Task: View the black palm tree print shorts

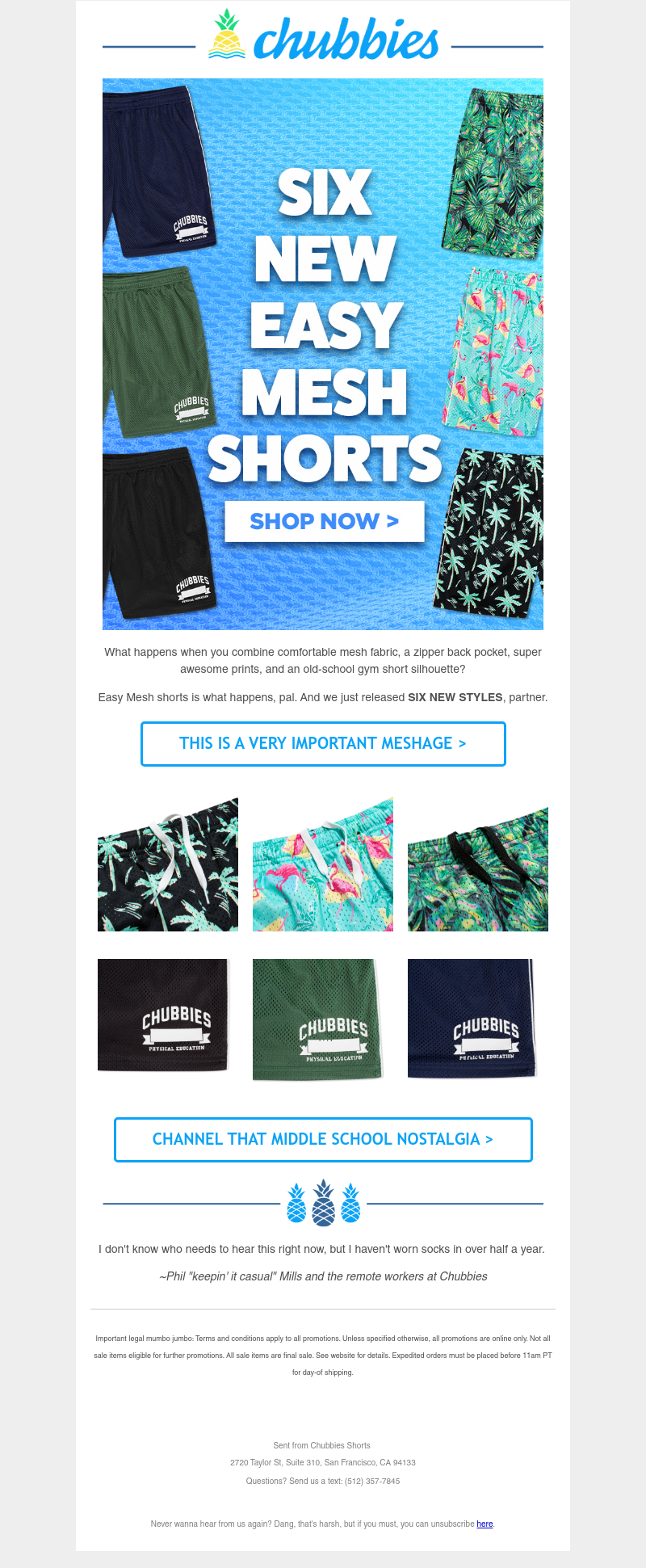Action: pyautogui.click(x=168, y=864)
